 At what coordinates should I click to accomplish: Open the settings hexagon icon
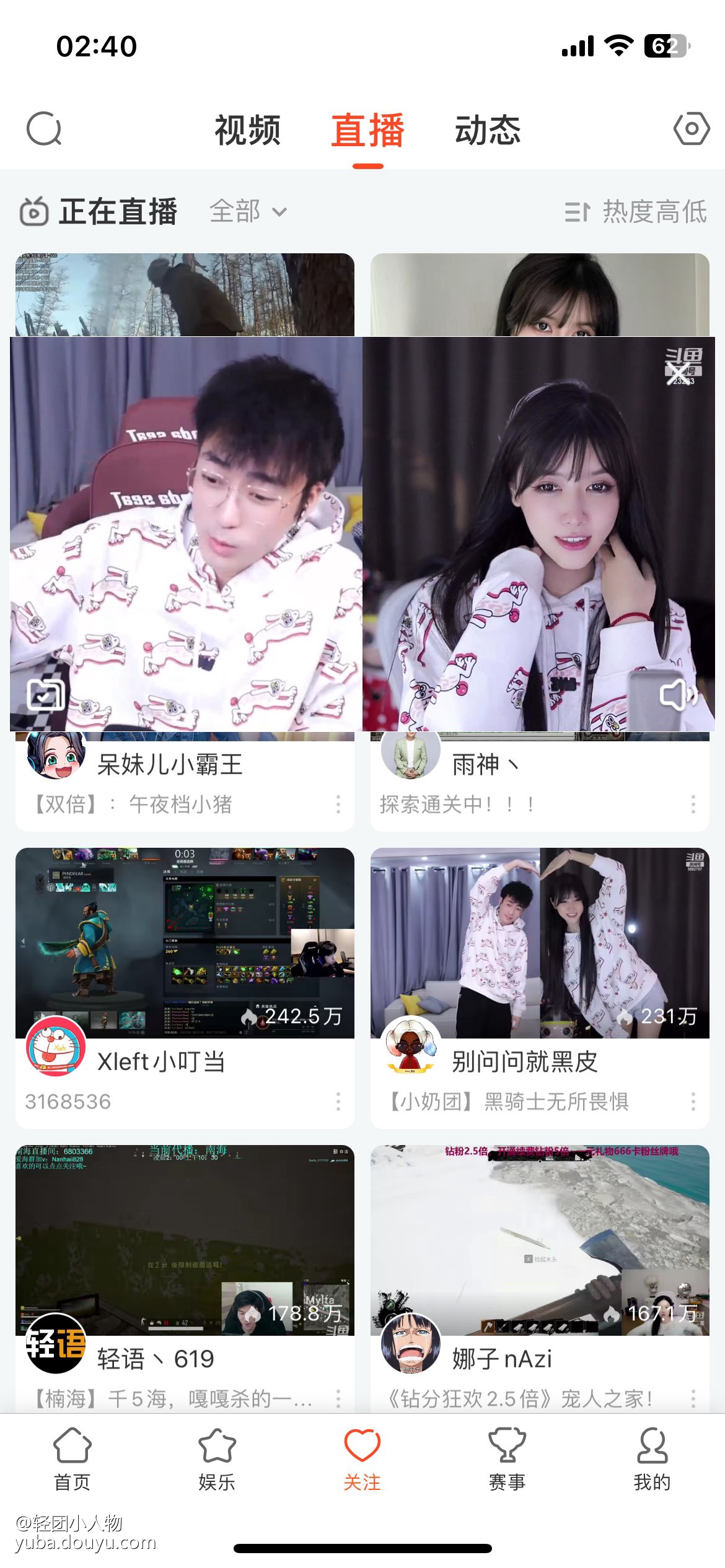[x=691, y=129]
